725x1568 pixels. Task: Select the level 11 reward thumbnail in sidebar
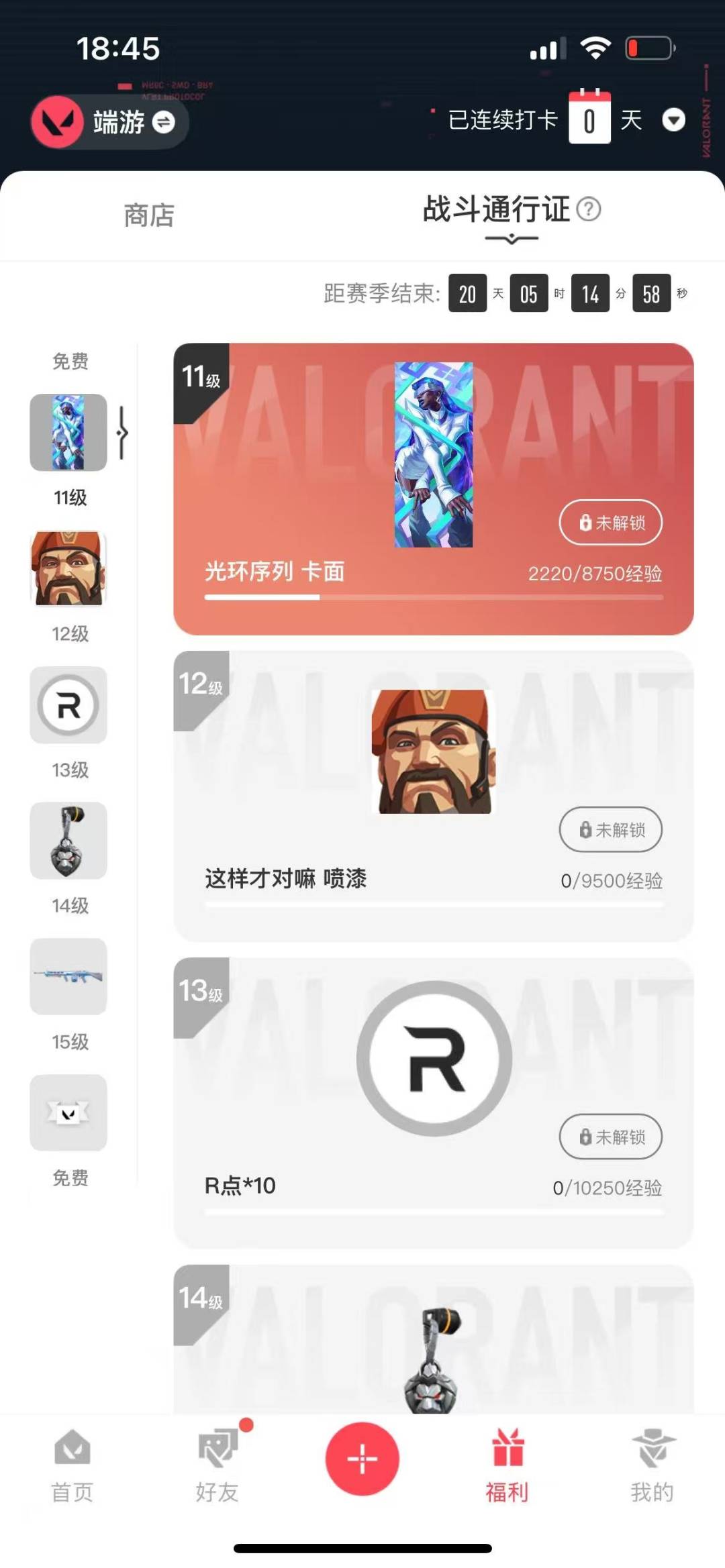[x=68, y=433]
